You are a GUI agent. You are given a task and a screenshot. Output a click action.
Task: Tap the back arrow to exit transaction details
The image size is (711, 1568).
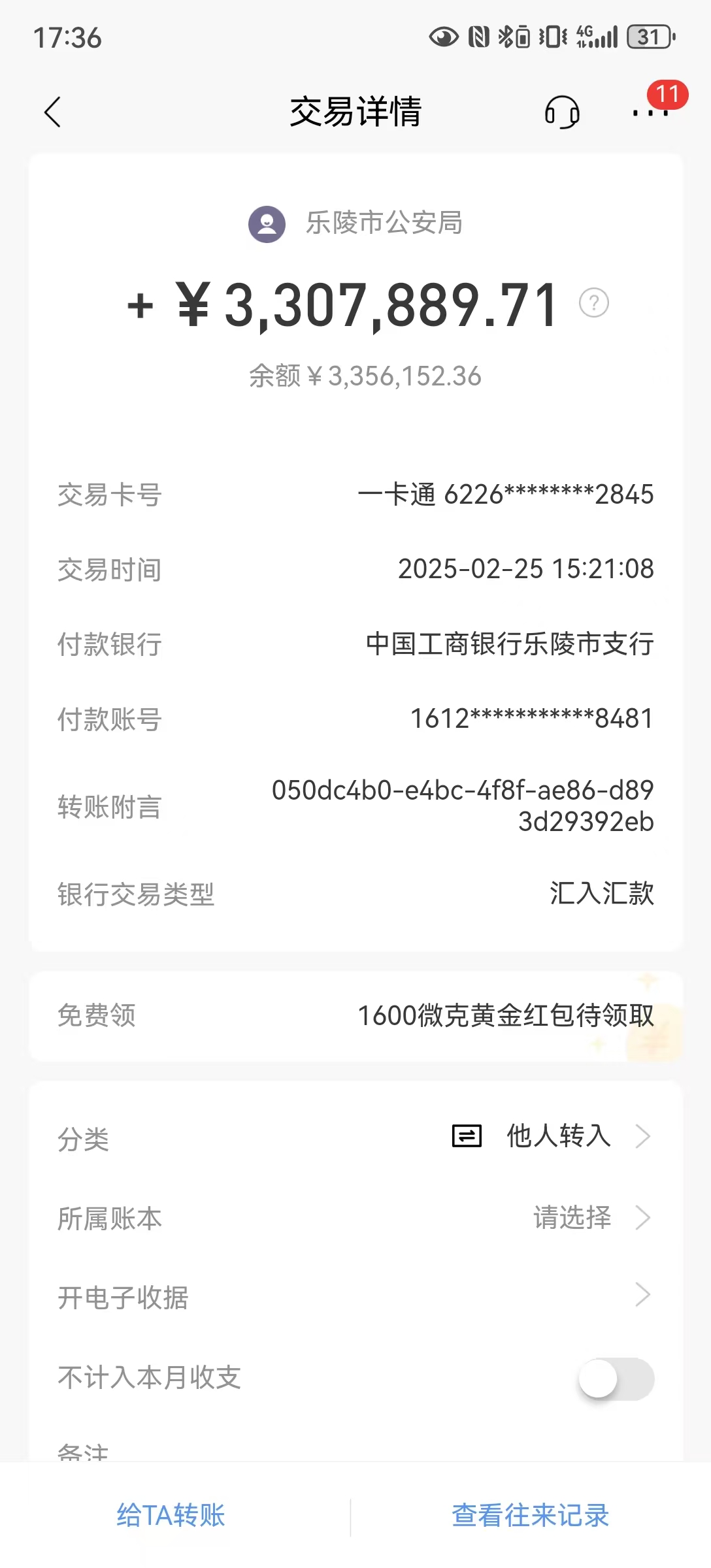[53, 112]
